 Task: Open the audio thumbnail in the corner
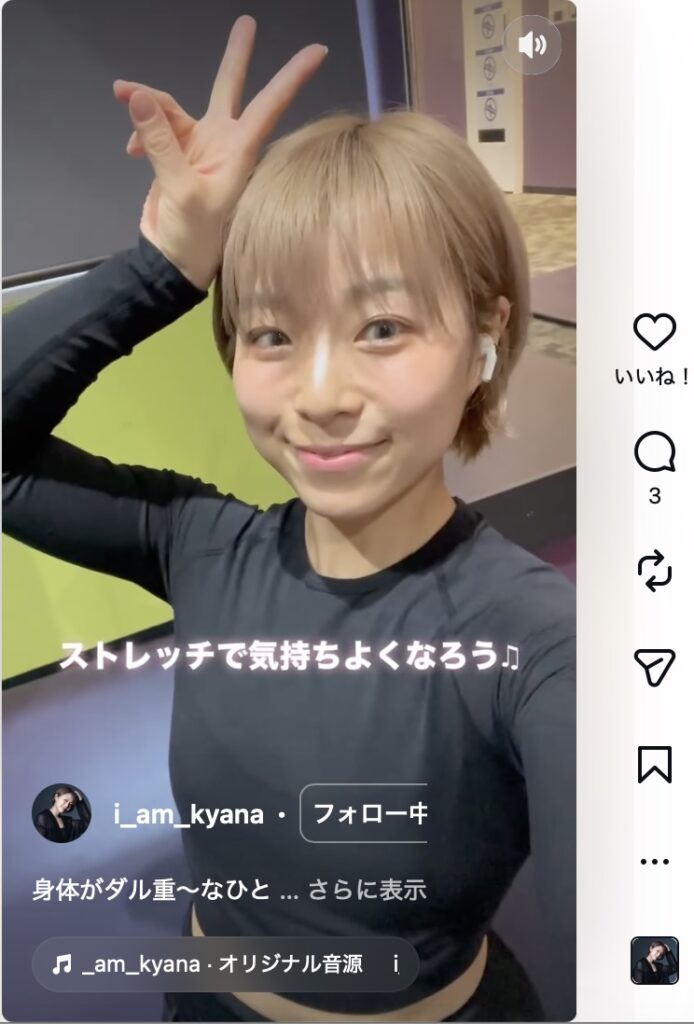click(655, 960)
